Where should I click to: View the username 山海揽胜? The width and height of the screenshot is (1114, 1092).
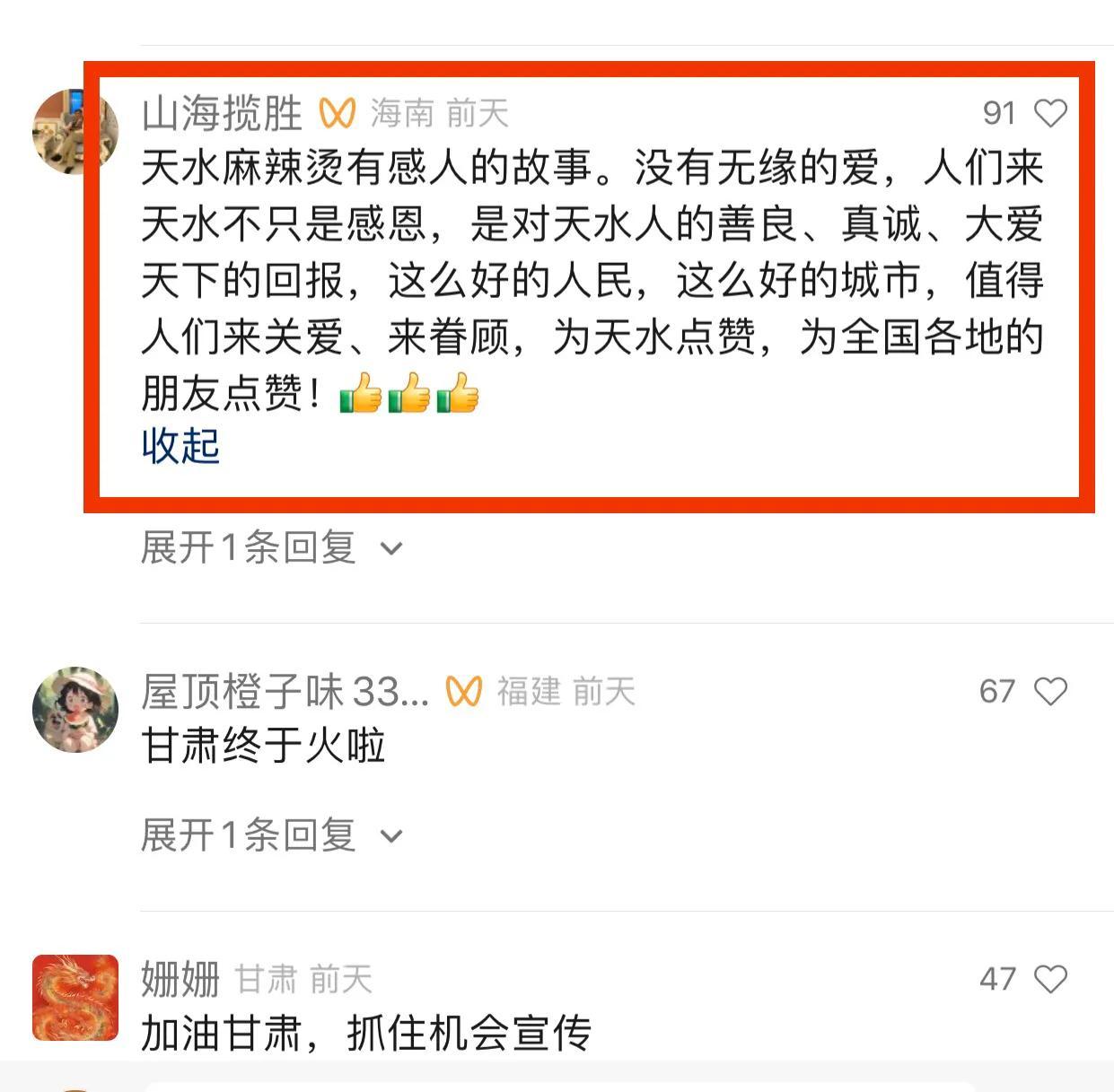[222, 114]
